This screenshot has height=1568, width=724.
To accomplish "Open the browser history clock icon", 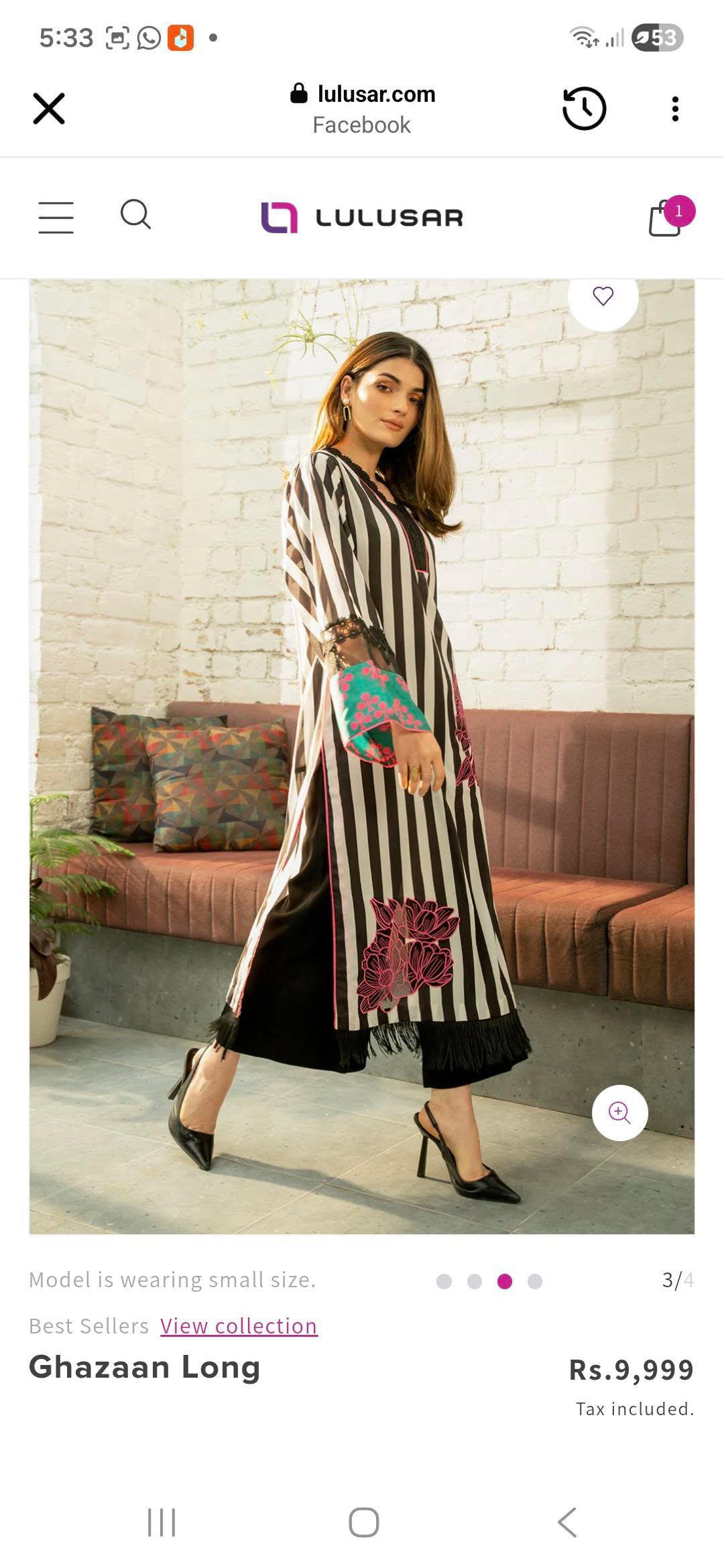I will [x=584, y=109].
